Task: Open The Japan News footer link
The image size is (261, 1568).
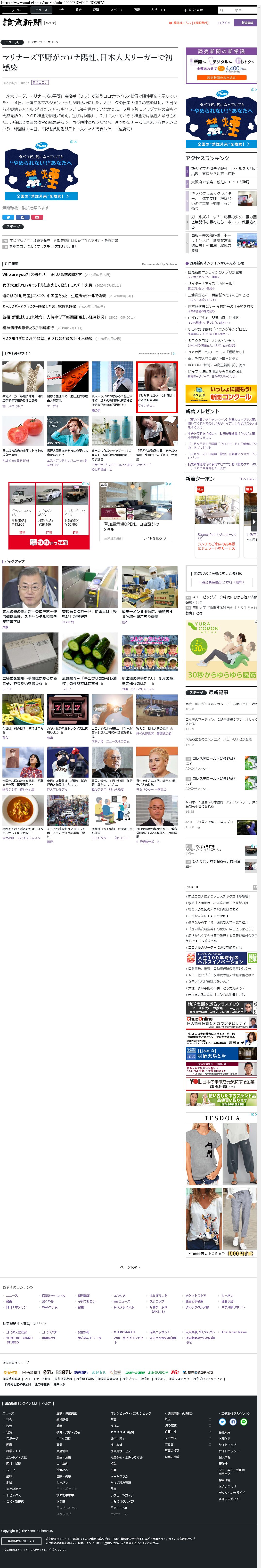Action: point(234,1332)
